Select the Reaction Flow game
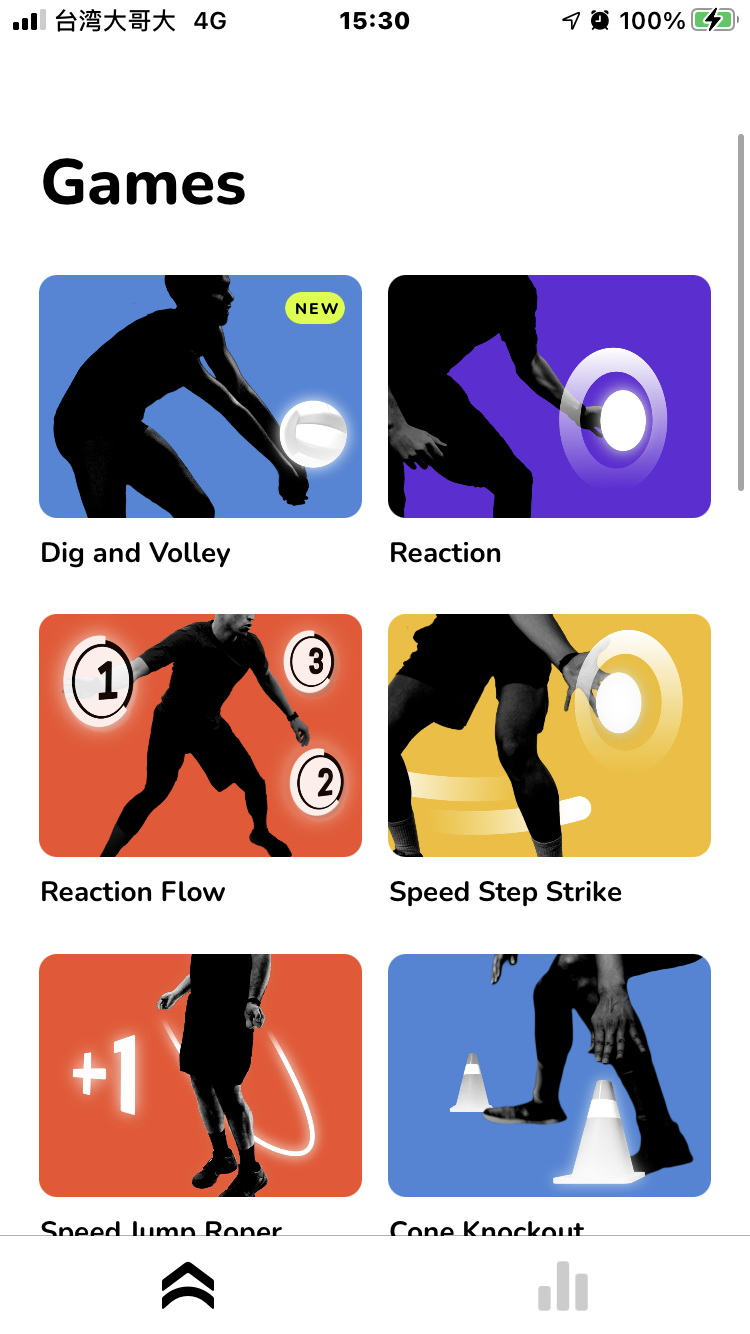 [200, 736]
